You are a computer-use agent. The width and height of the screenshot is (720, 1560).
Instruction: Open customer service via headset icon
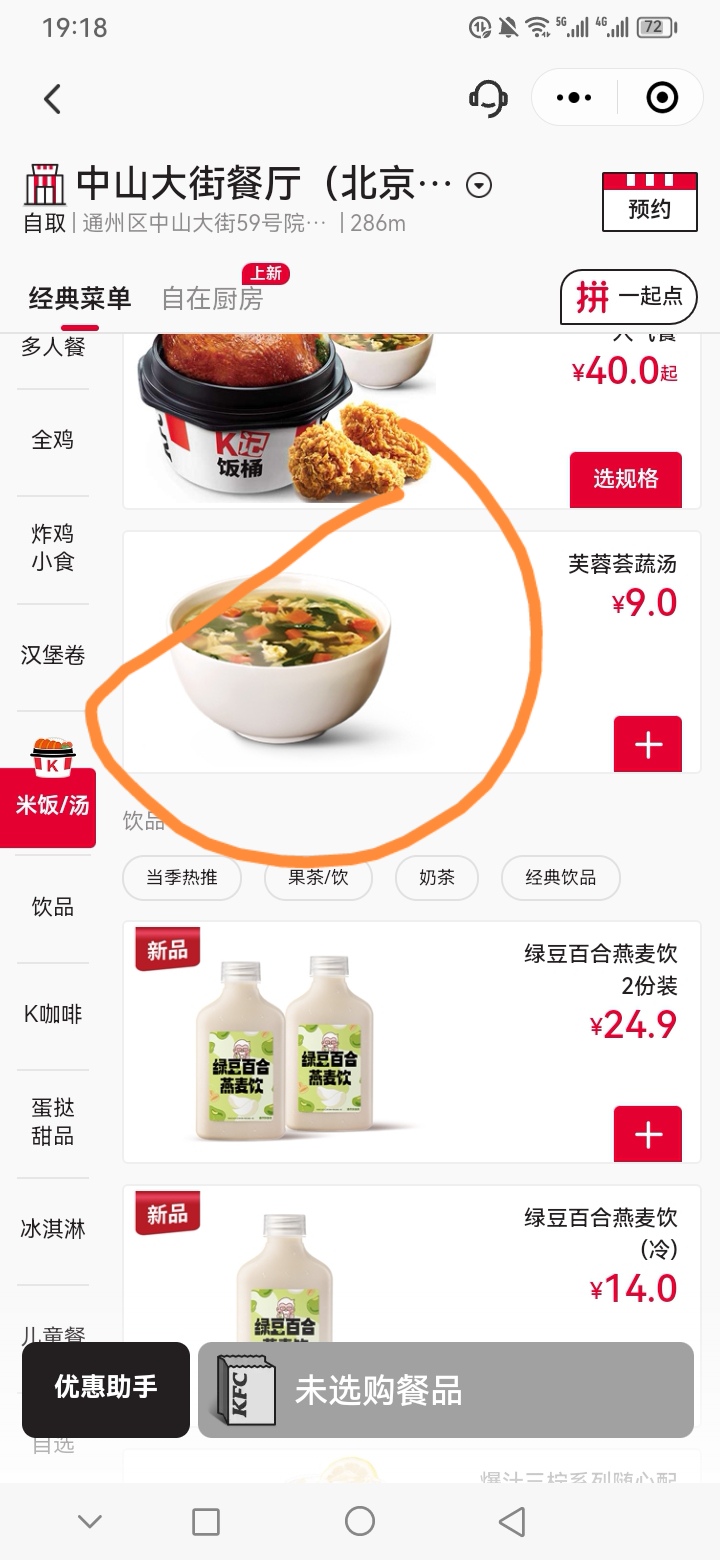(x=490, y=97)
